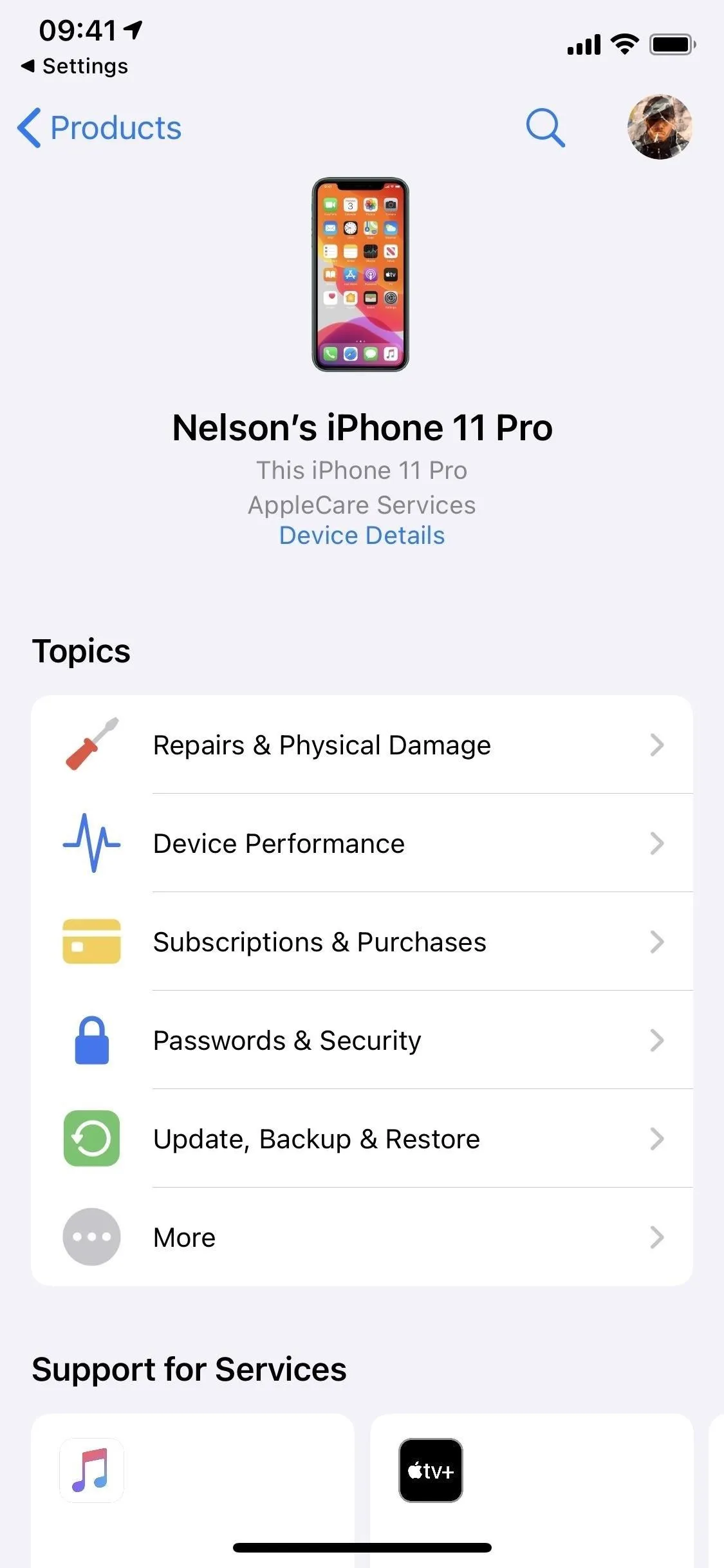Viewport: 724px width, 1568px height.
Task: View More topics
Action: click(x=362, y=1237)
